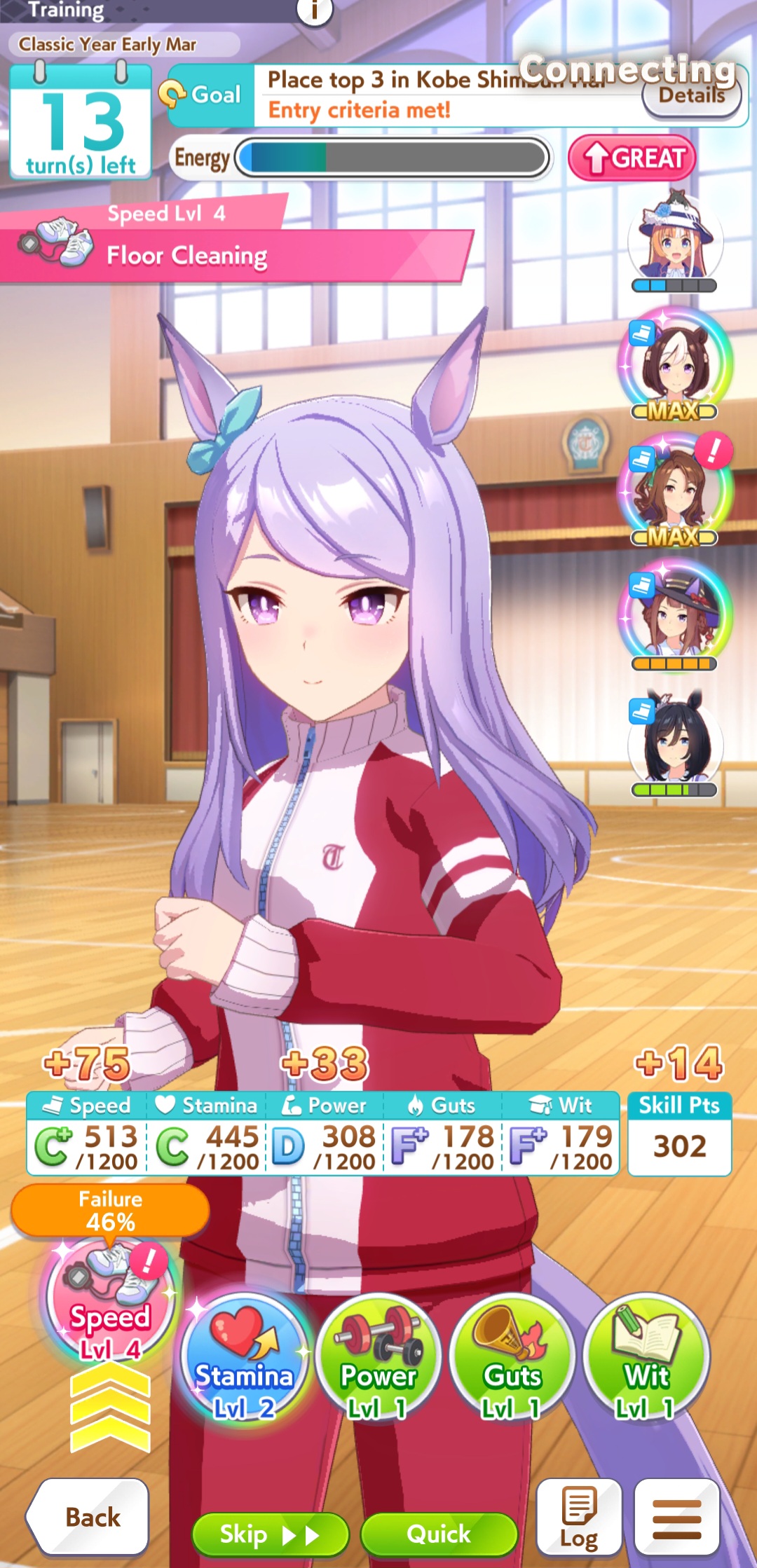
Task: Choose the Stamina Lvl 2 training
Action: 244,1357
